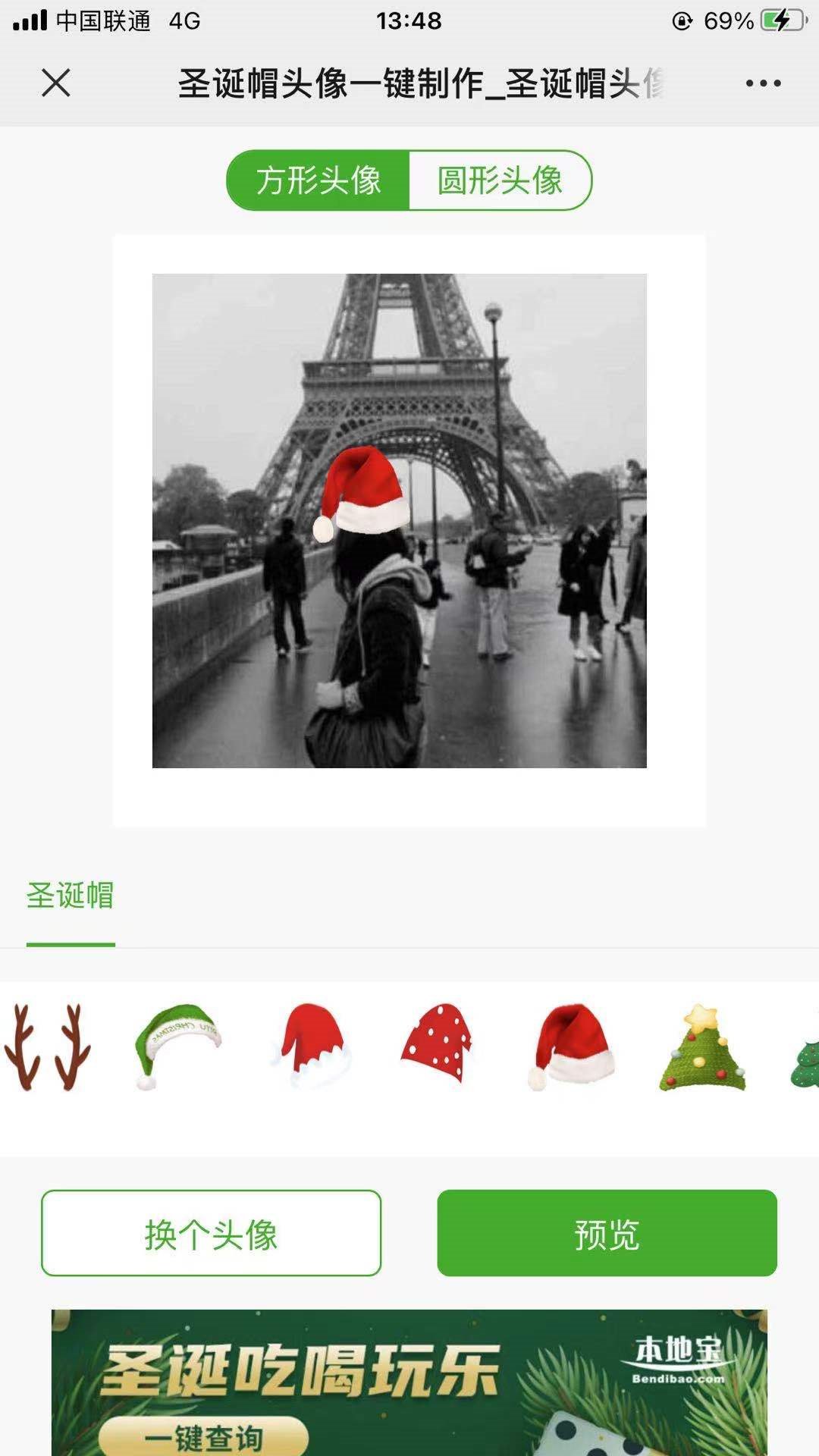This screenshot has width=819, height=1456.
Task: Close the page with the X icon
Action: 55,83
